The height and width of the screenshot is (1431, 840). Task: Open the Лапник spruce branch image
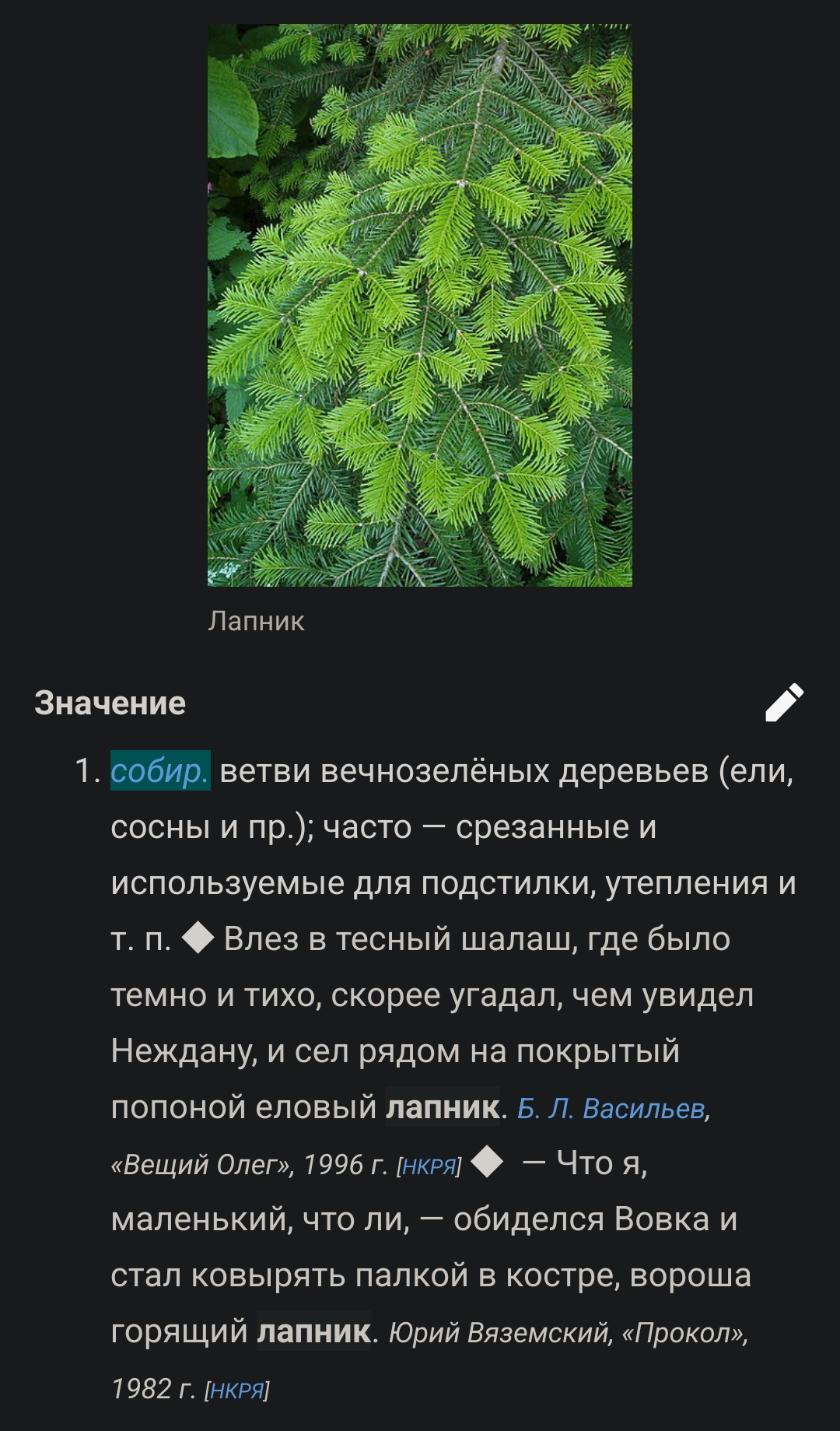coord(419,305)
